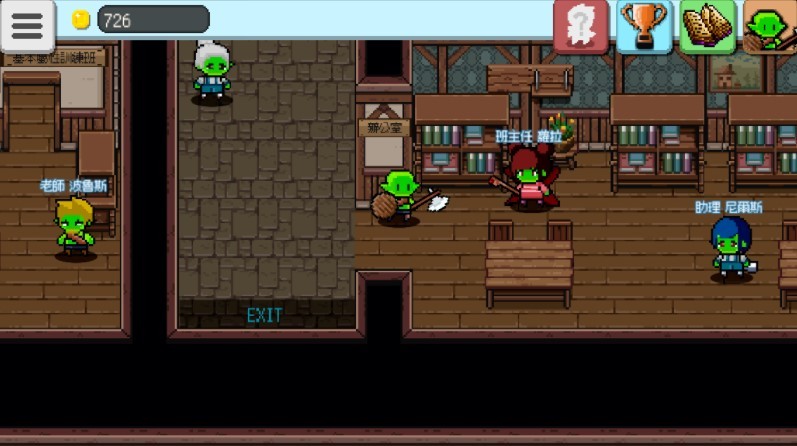The height and width of the screenshot is (446, 797).
Task: Open the spellbook journal
Action: click(707, 25)
